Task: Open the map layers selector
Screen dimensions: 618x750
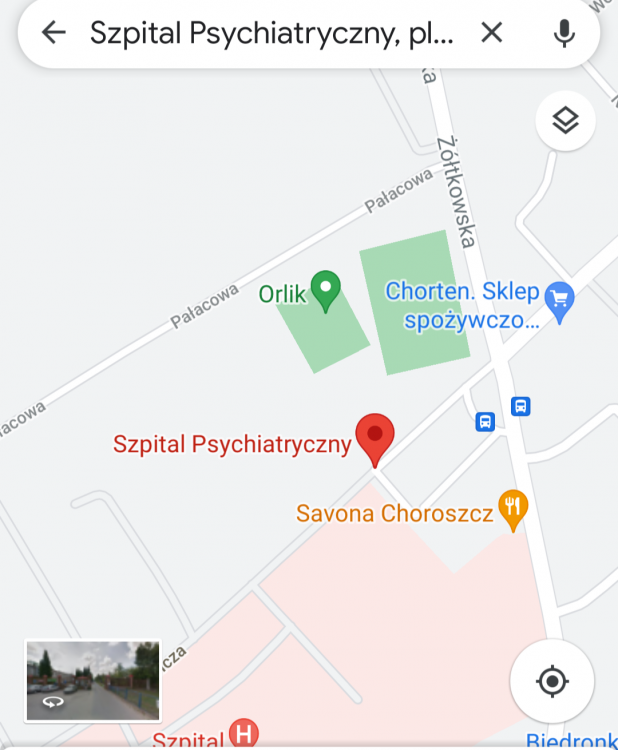Action: 566,121
